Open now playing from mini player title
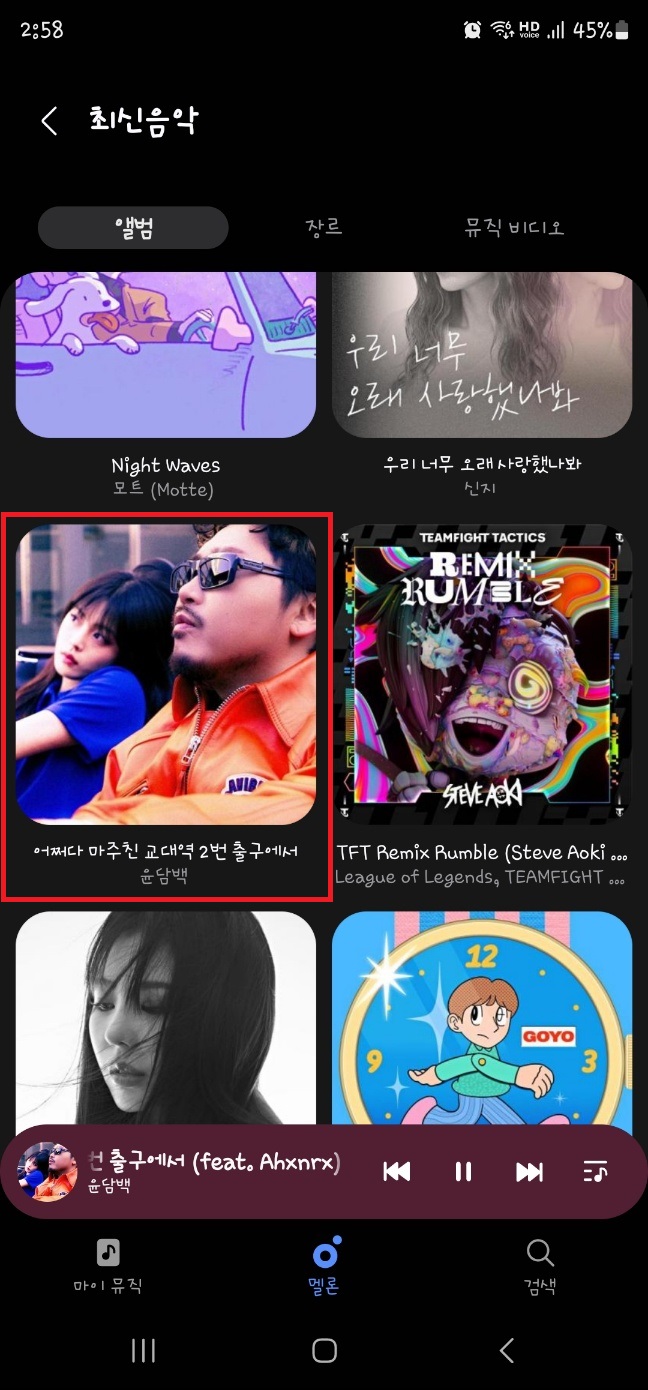648x1390 pixels. pyautogui.click(x=214, y=1163)
